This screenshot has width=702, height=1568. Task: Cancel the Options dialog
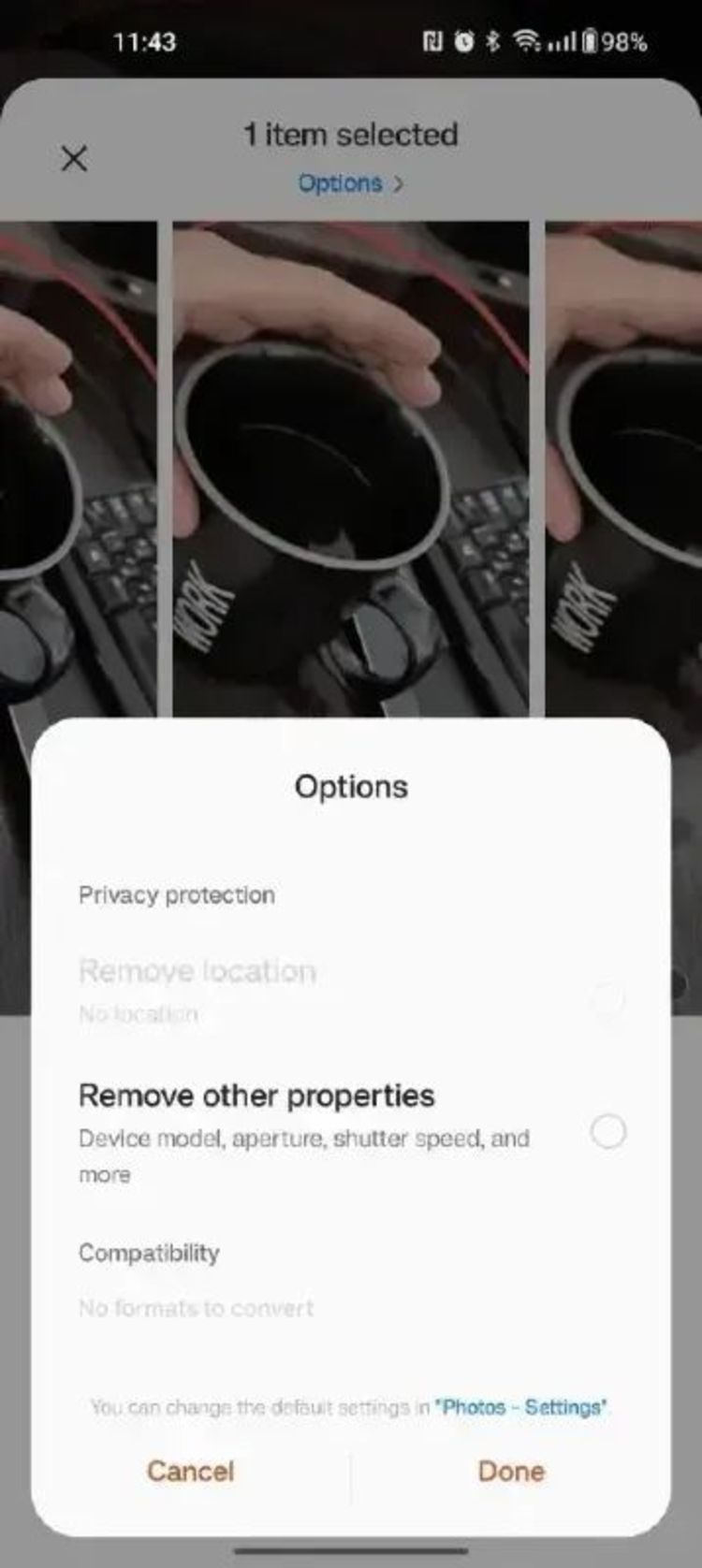(190, 1470)
